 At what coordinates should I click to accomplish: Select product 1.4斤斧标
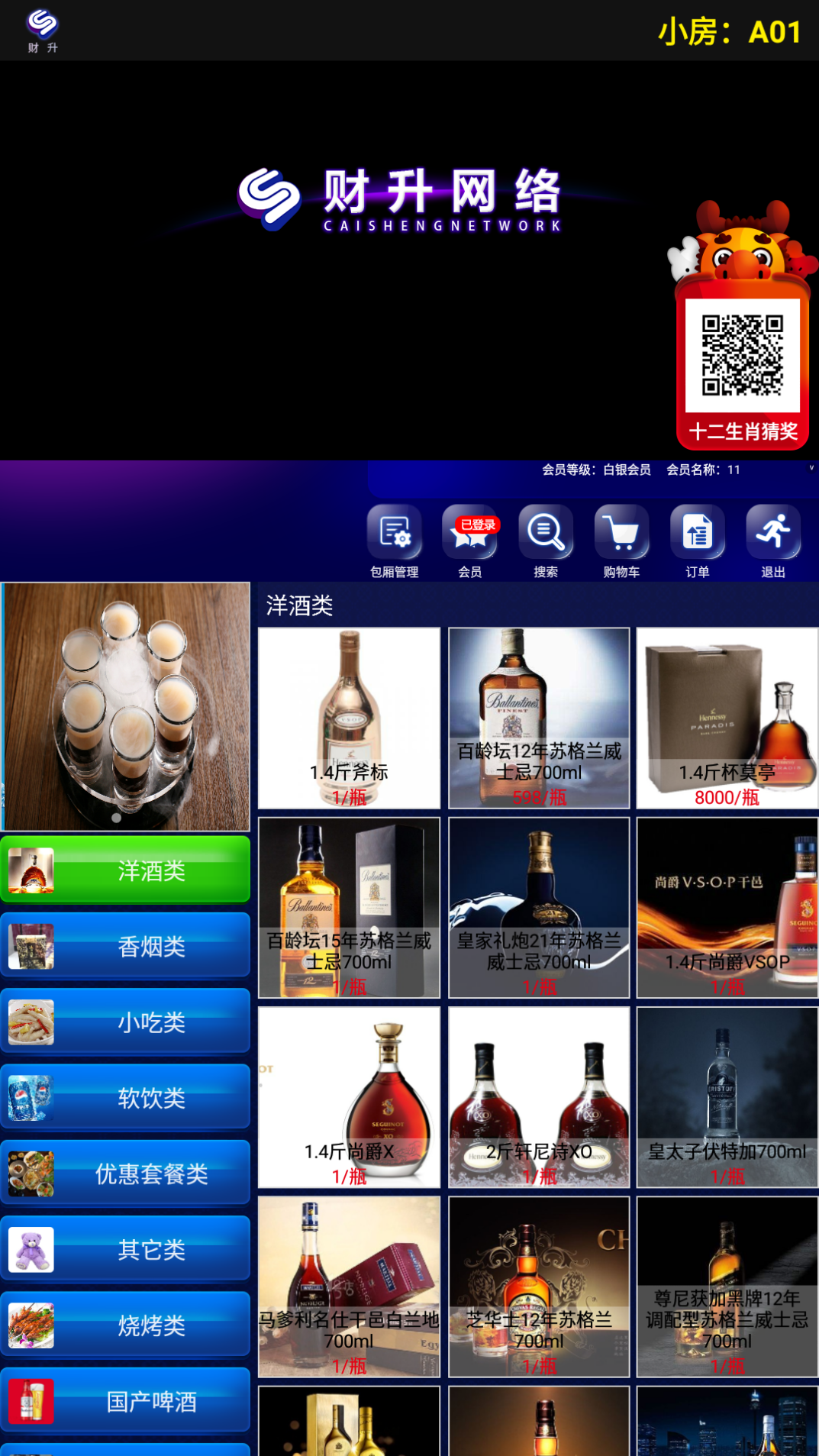click(349, 718)
